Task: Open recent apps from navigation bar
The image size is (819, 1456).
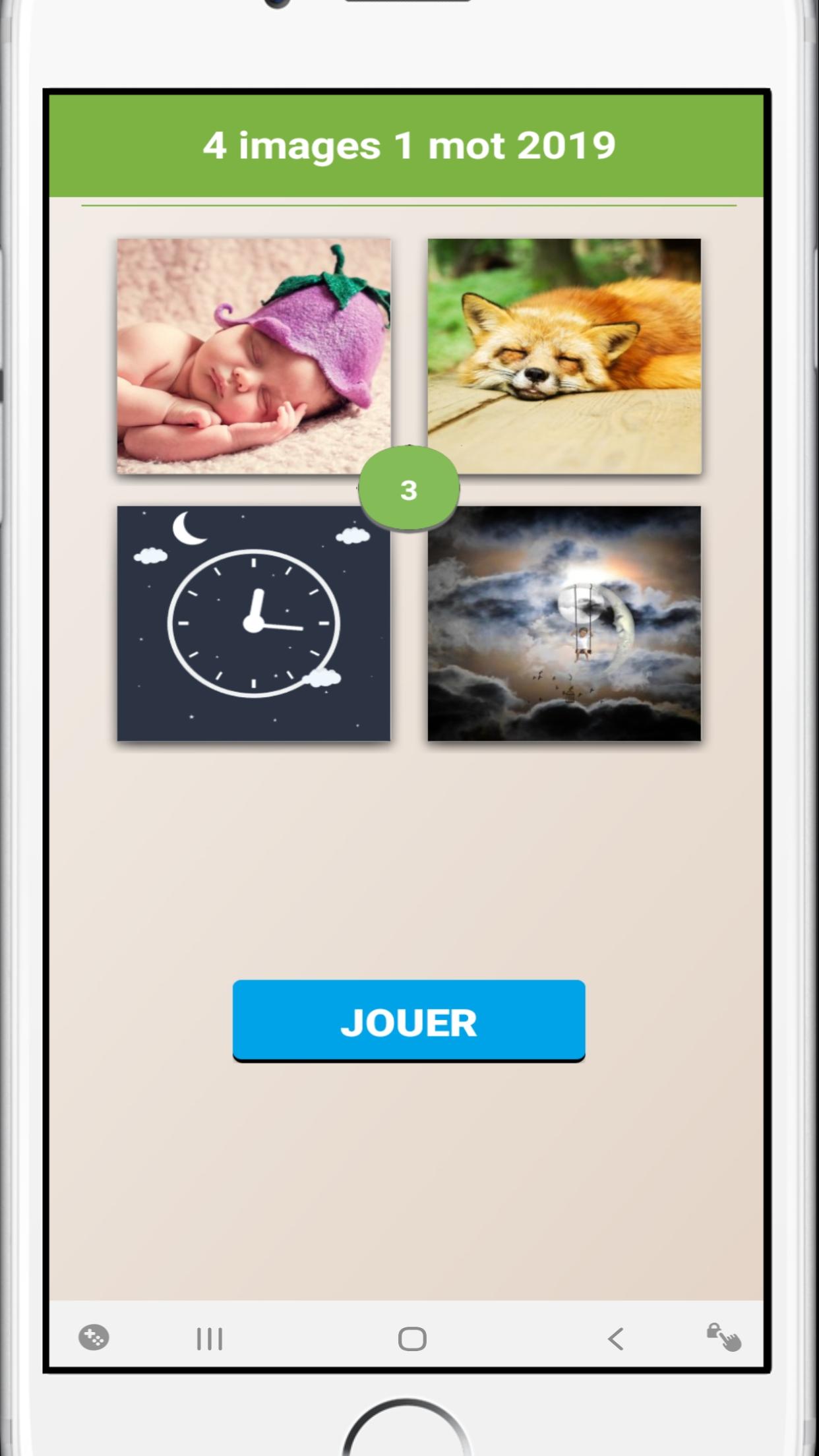Action: 209,1339
